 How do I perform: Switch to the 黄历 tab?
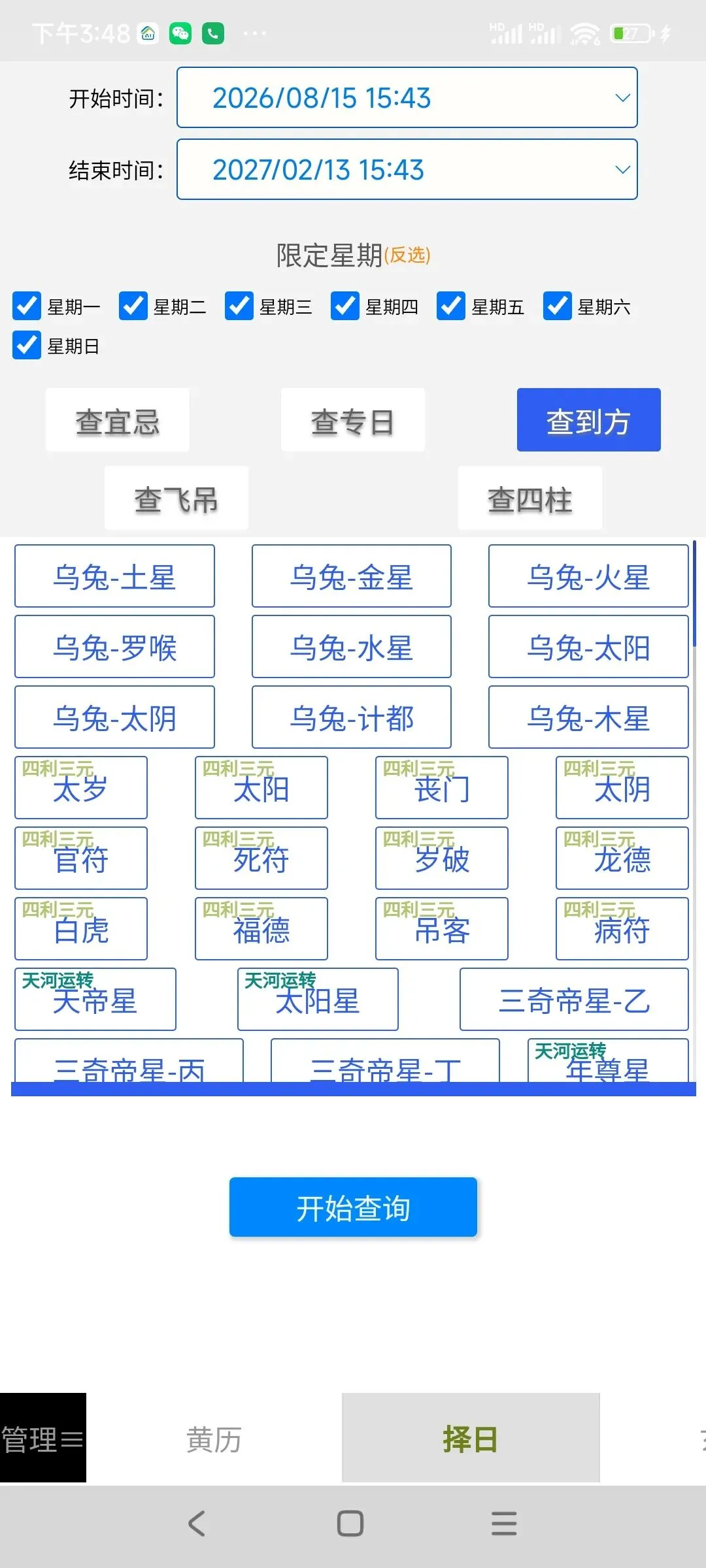click(x=214, y=1438)
